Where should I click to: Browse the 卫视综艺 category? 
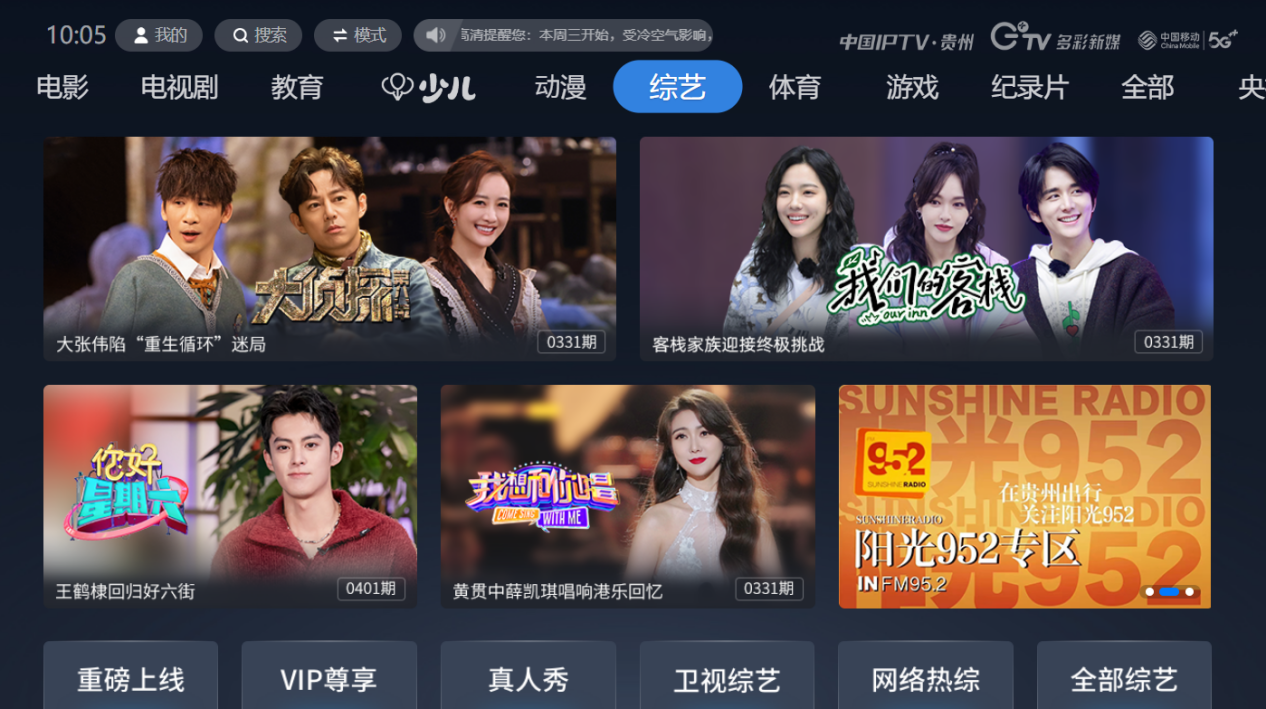[x=726, y=680]
